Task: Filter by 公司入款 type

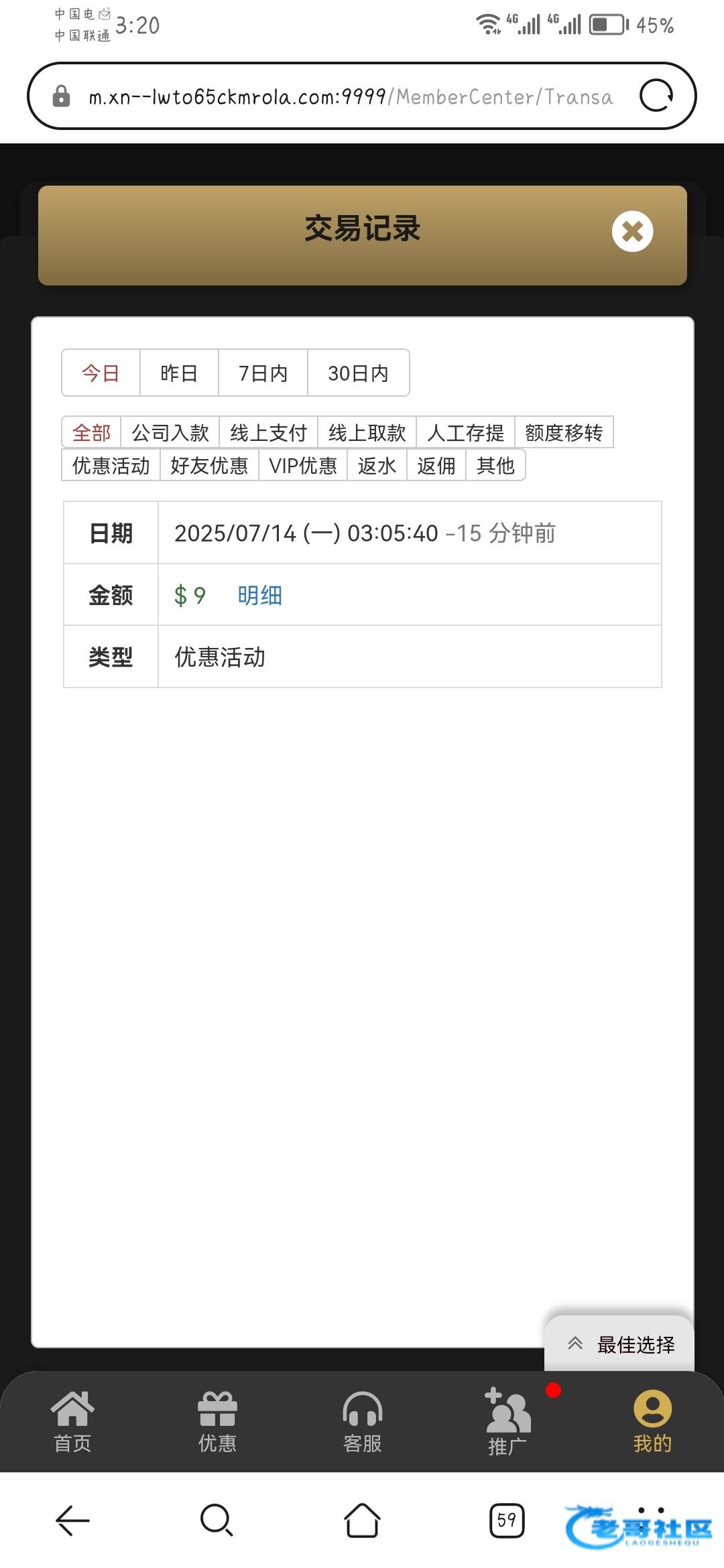Action: point(170,433)
